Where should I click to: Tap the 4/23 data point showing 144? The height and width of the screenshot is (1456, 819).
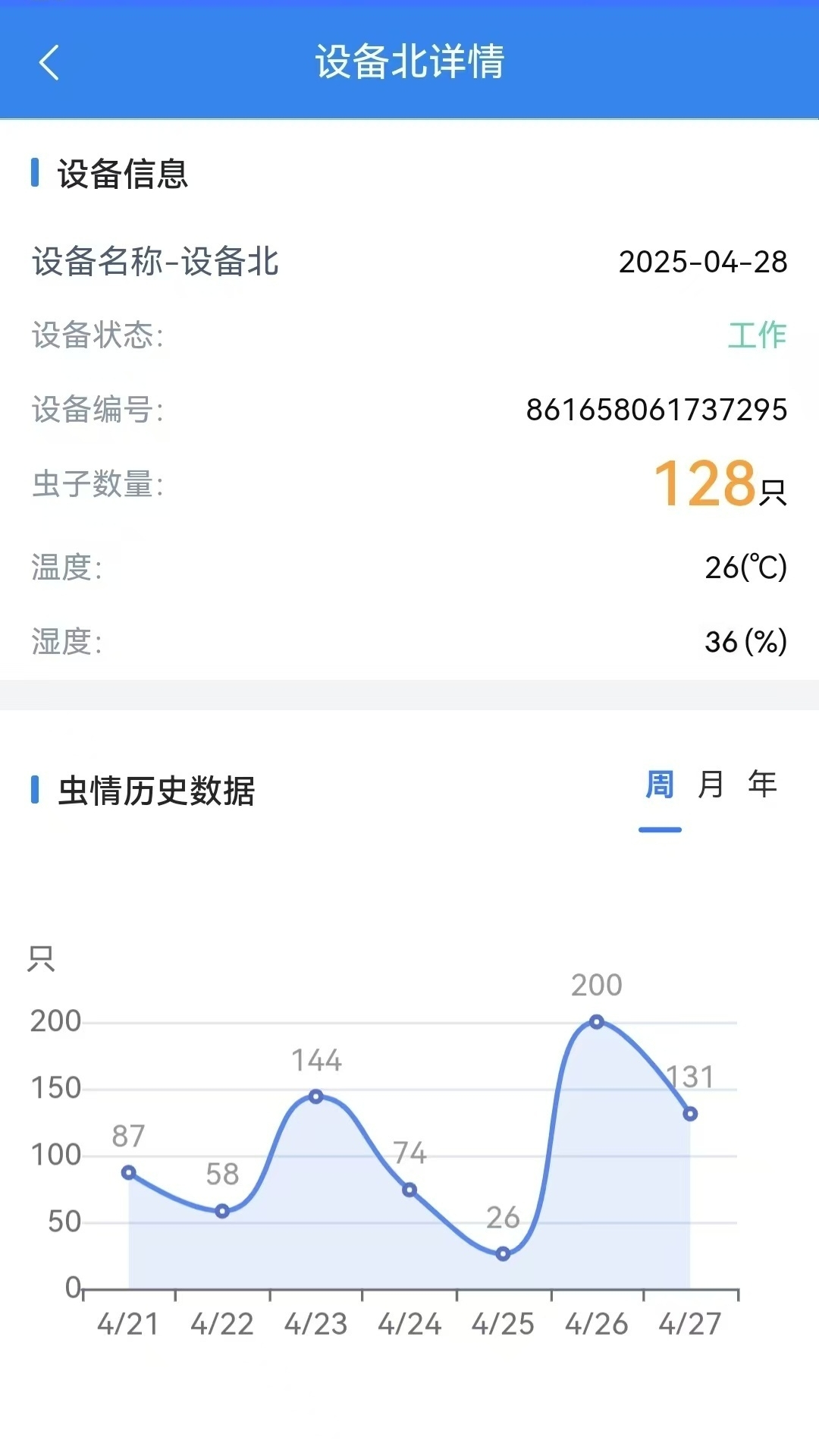(316, 1096)
